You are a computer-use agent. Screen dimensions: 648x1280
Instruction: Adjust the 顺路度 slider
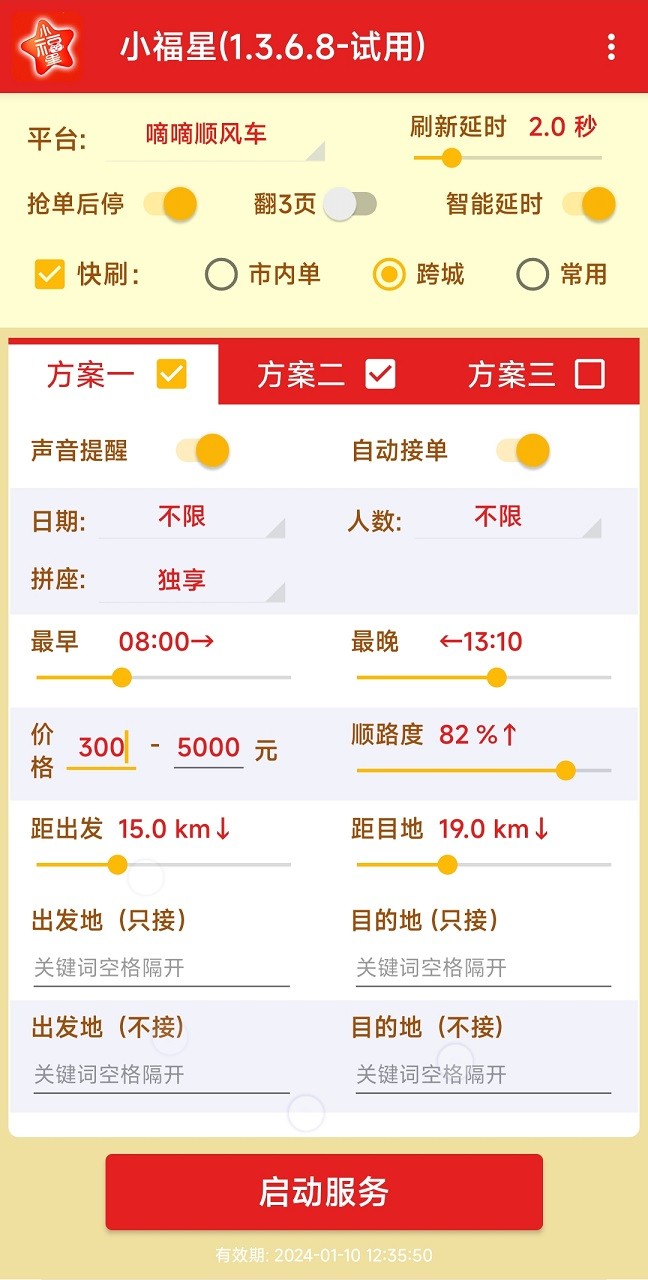tap(565, 770)
